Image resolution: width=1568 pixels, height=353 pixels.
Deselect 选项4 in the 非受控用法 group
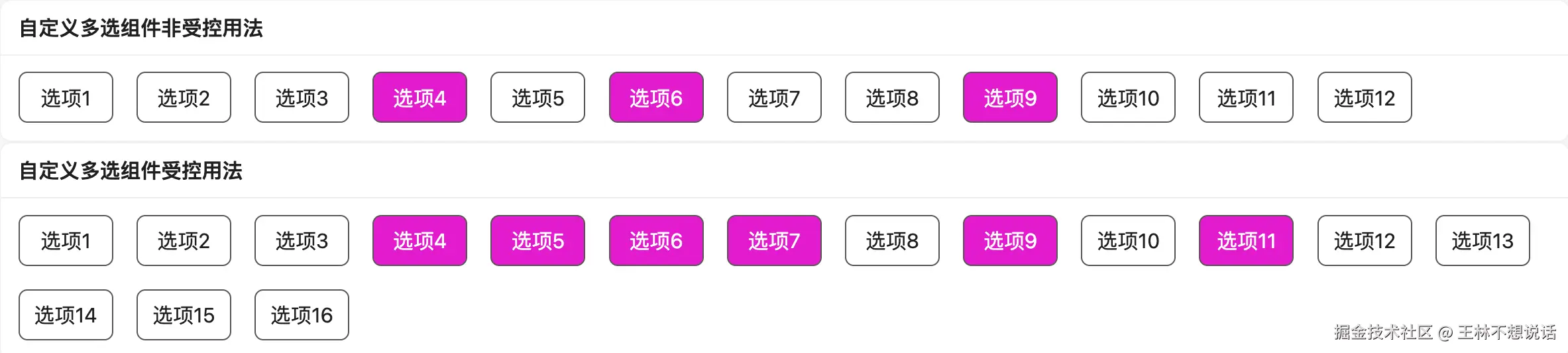tap(420, 98)
